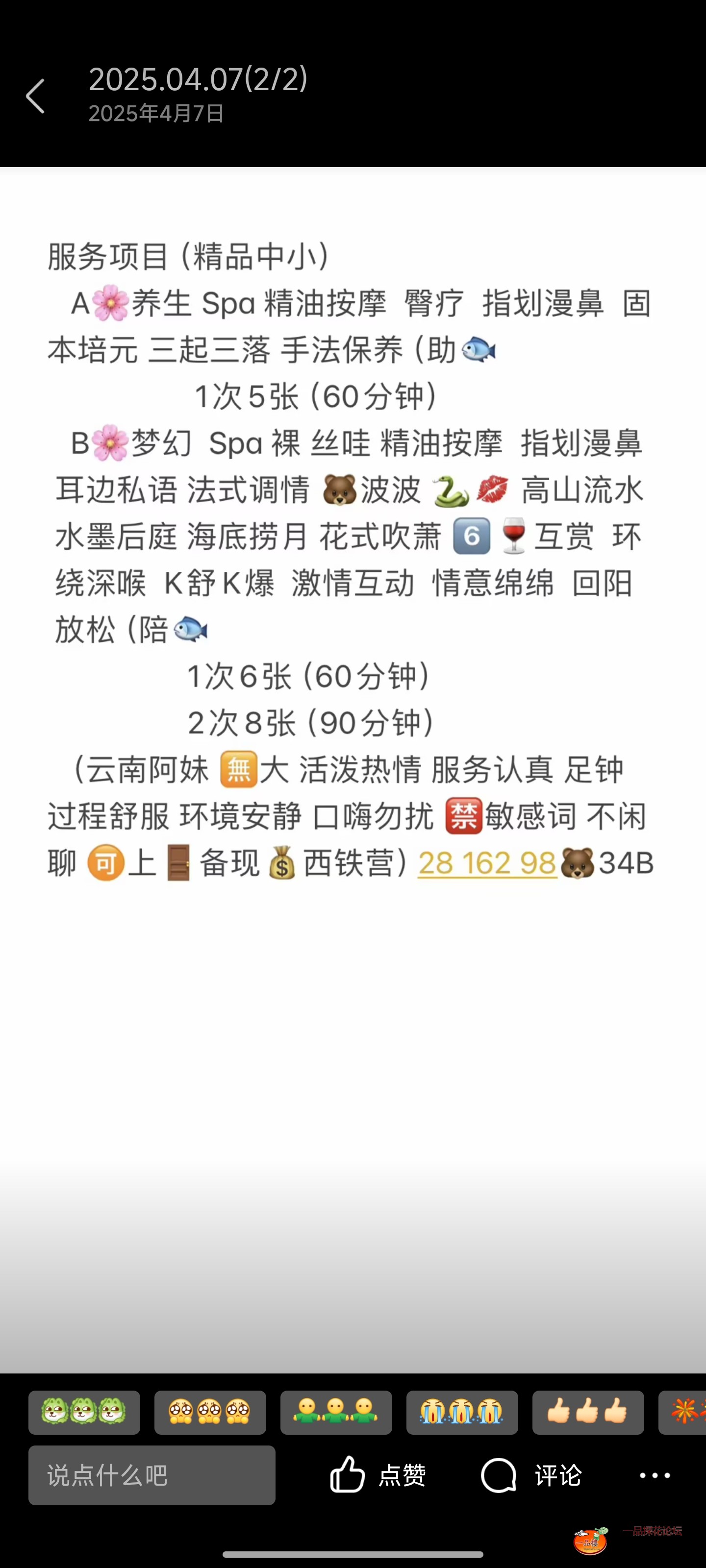Like this post with 点赞
Image resolution: width=706 pixels, height=1568 pixels.
pos(378,1475)
